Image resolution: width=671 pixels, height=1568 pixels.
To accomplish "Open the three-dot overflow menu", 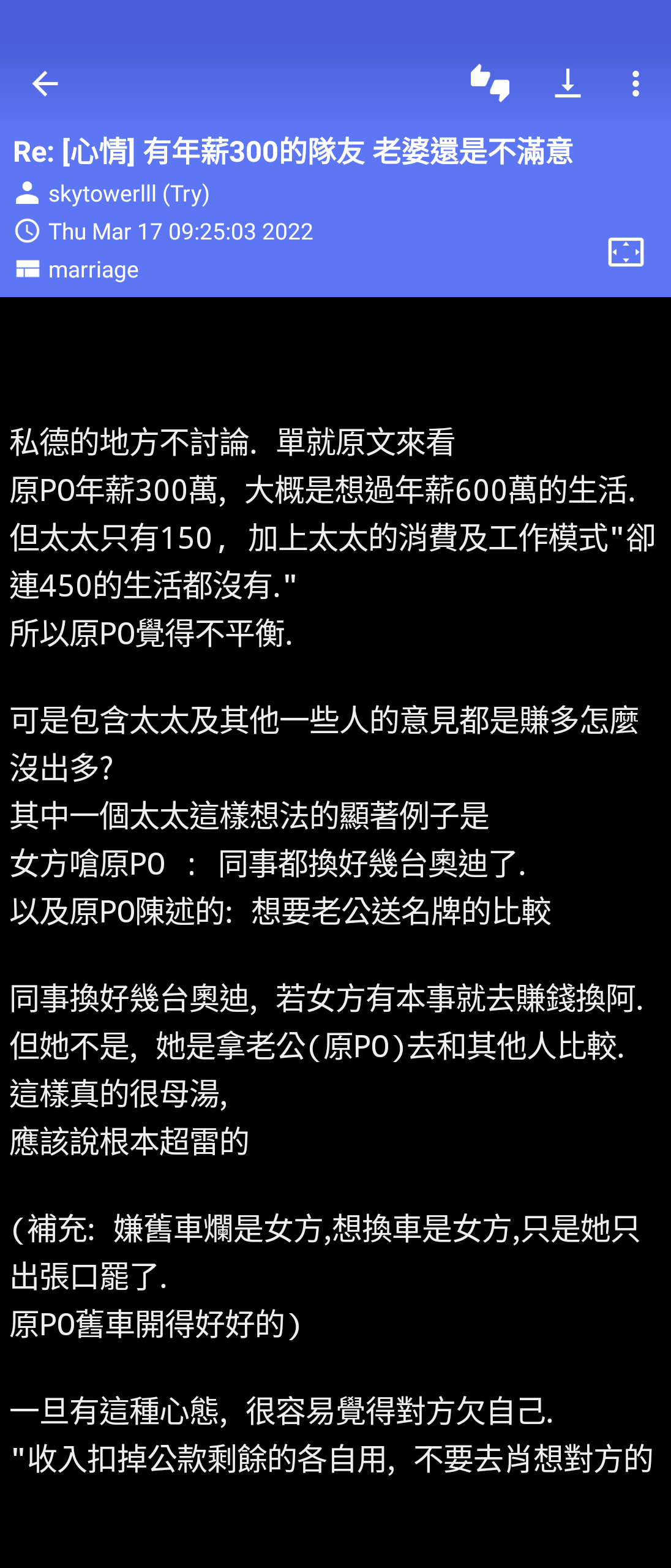I will (x=635, y=83).
